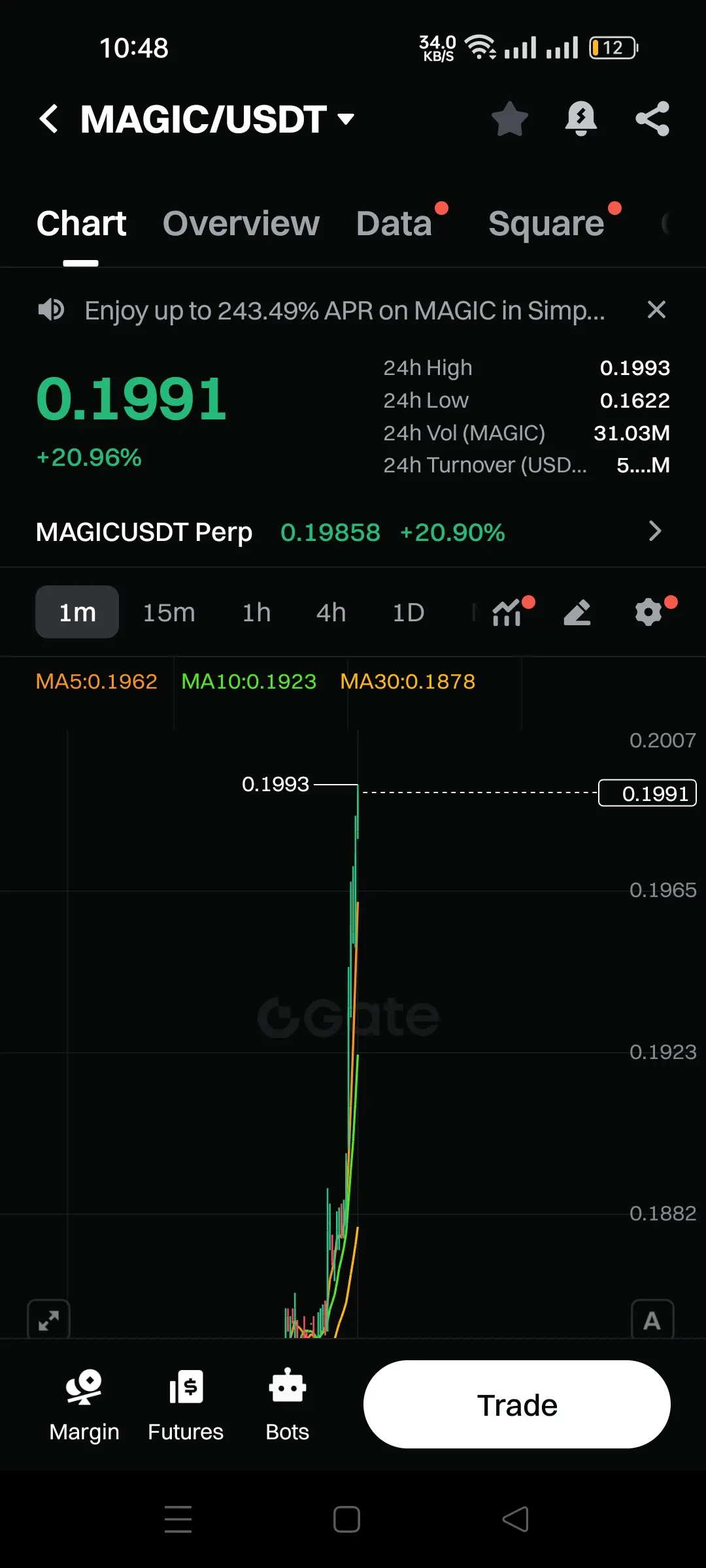Switch to the Overview tab

click(241, 223)
